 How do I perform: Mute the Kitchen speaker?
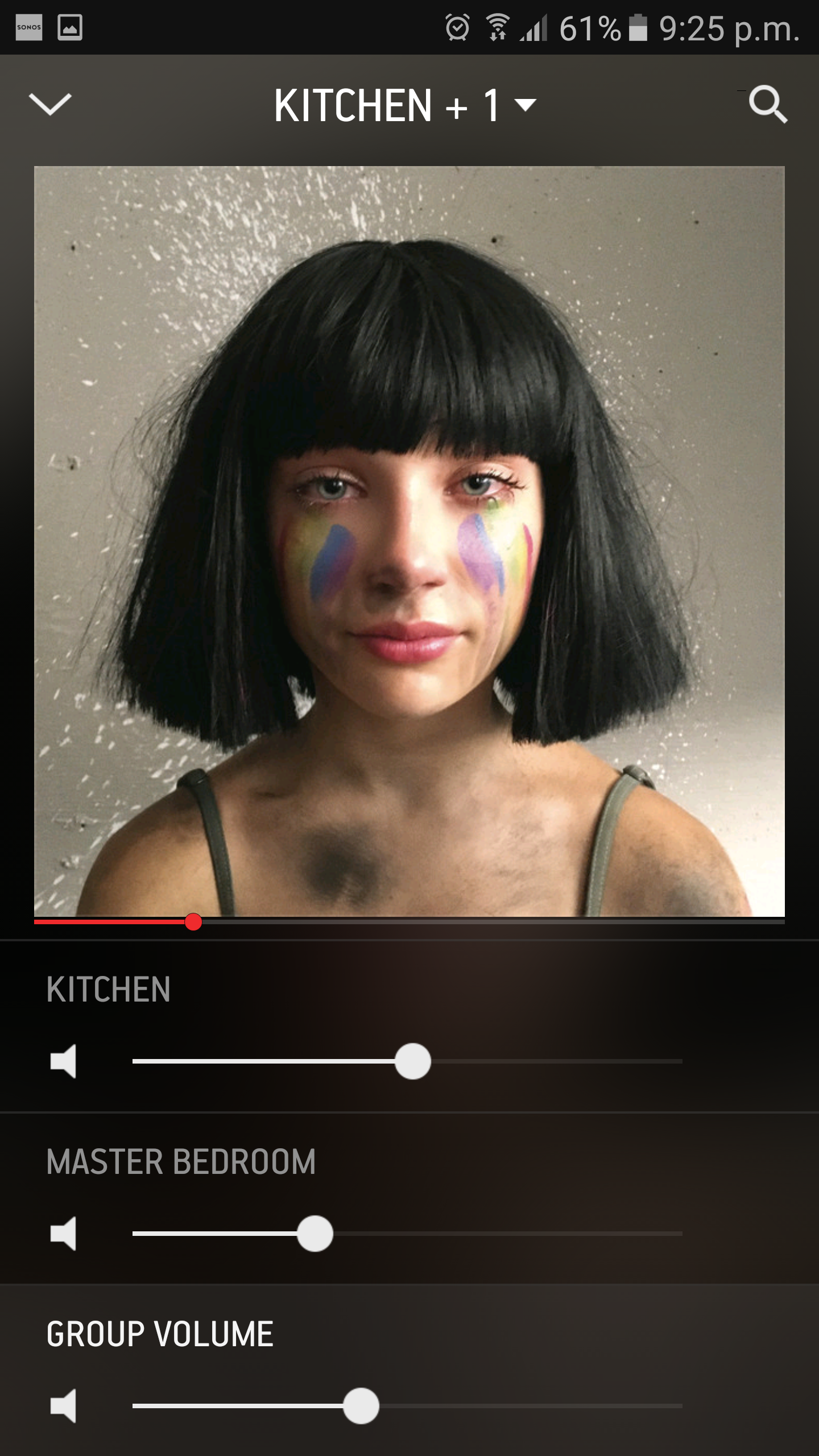(x=63, y=1061)
